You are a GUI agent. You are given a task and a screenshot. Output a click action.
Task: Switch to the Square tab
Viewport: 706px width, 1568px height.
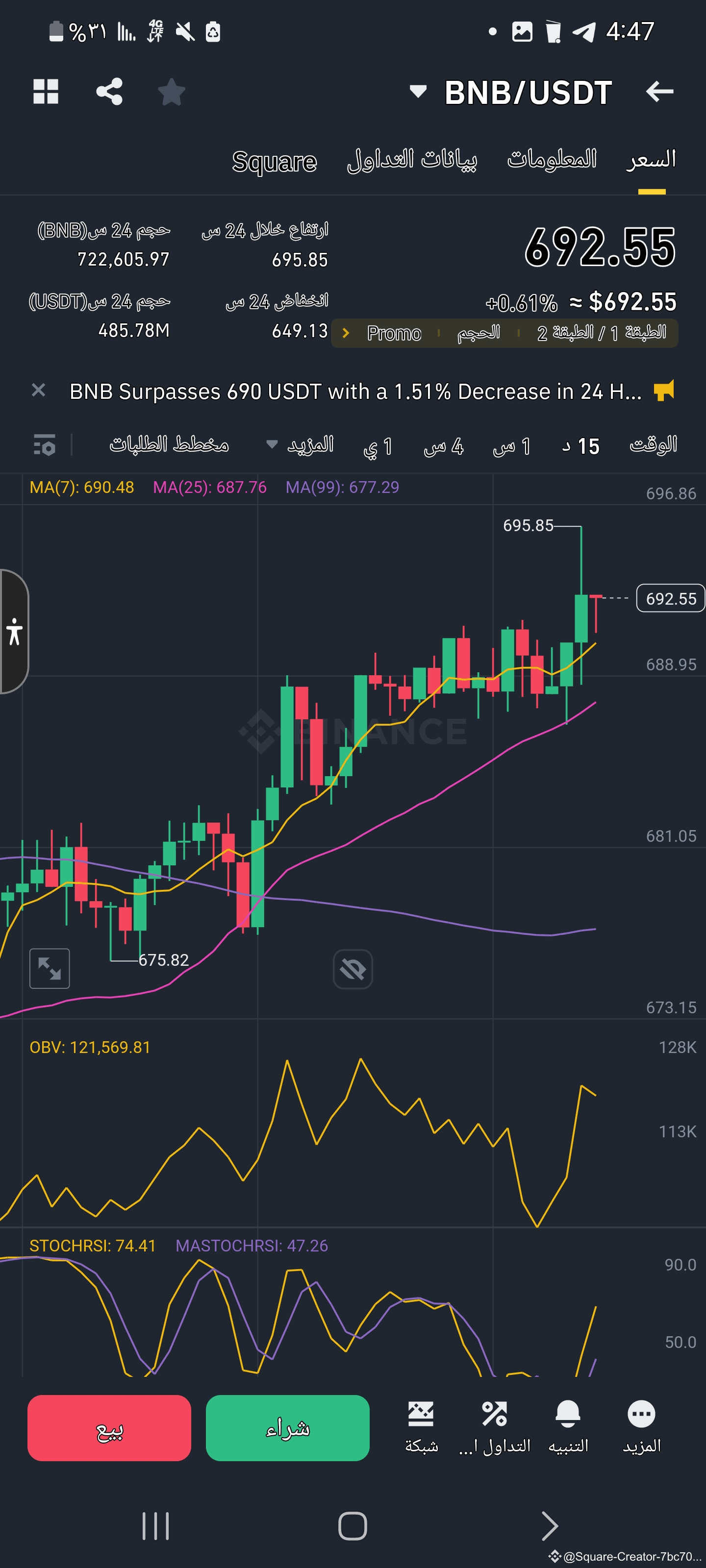[274, 161]
